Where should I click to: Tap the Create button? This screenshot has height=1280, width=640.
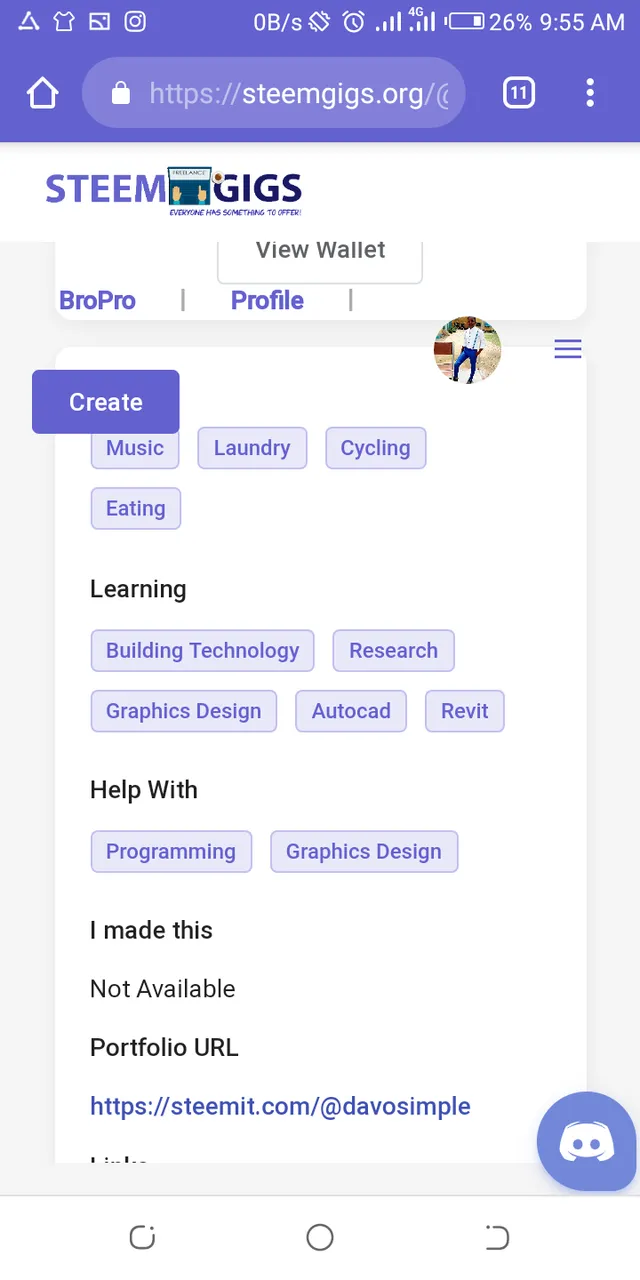(x=106, y=402)
